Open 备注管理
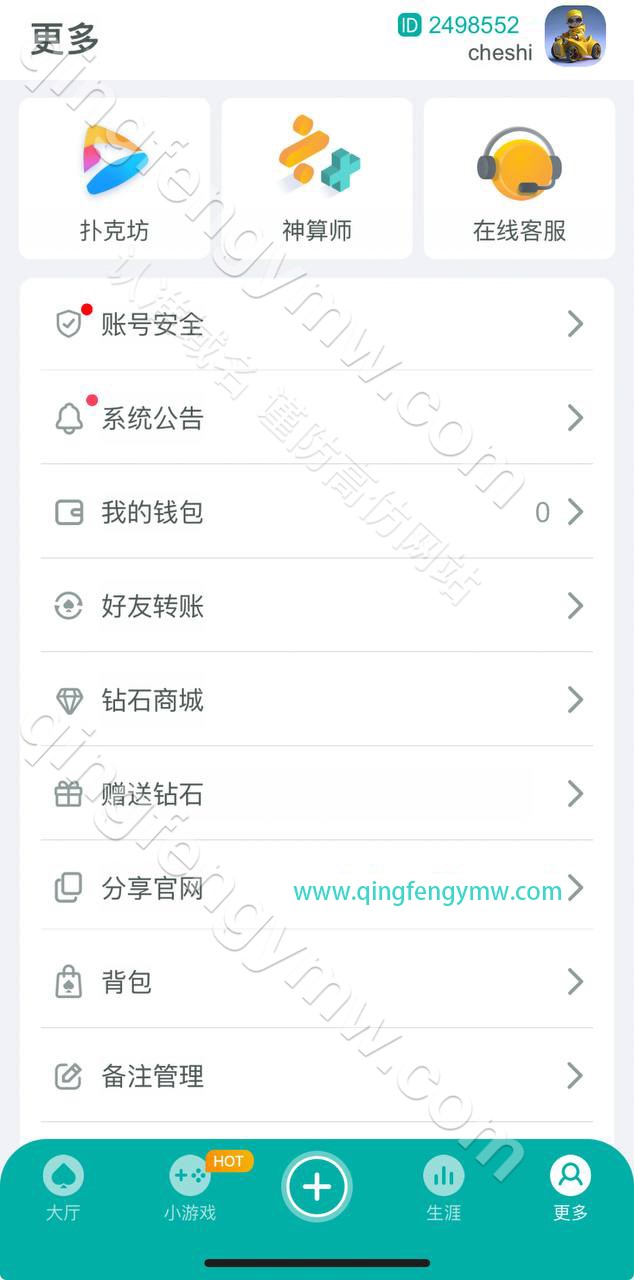The width and height of the screenshot is (634, 1280). tap(317, 1076)
